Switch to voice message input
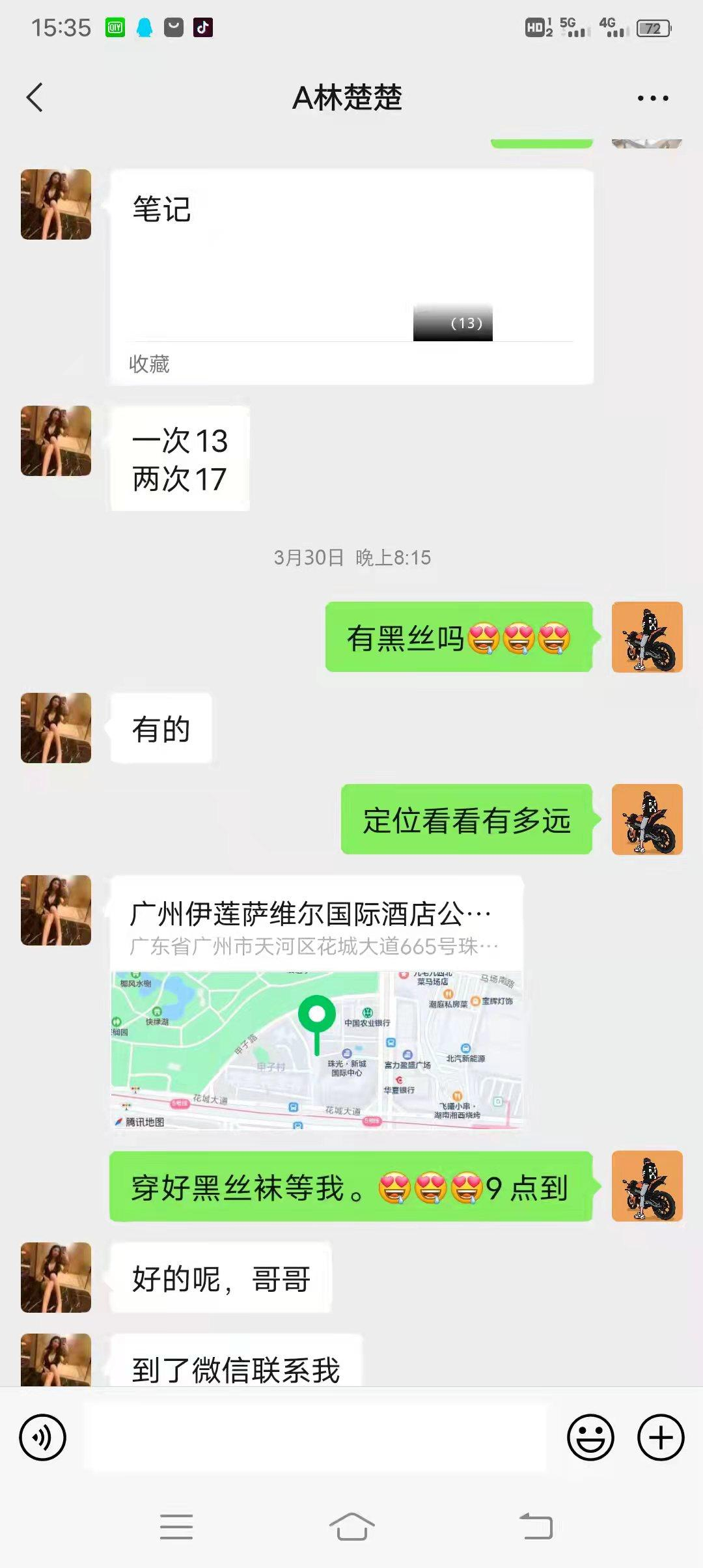Screen dimensions: 703x1568 coord(43,1437)
